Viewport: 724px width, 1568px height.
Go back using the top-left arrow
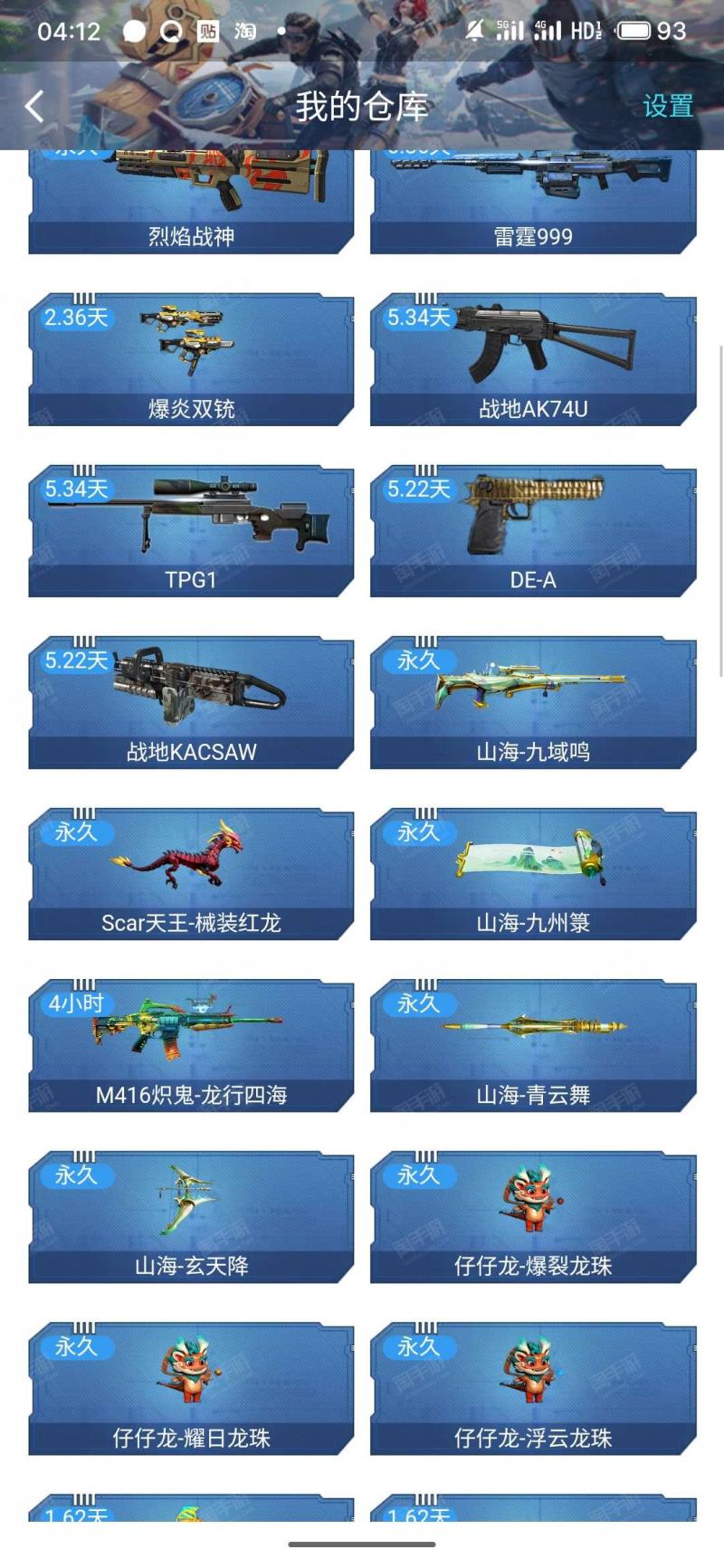tap(34, 107)
